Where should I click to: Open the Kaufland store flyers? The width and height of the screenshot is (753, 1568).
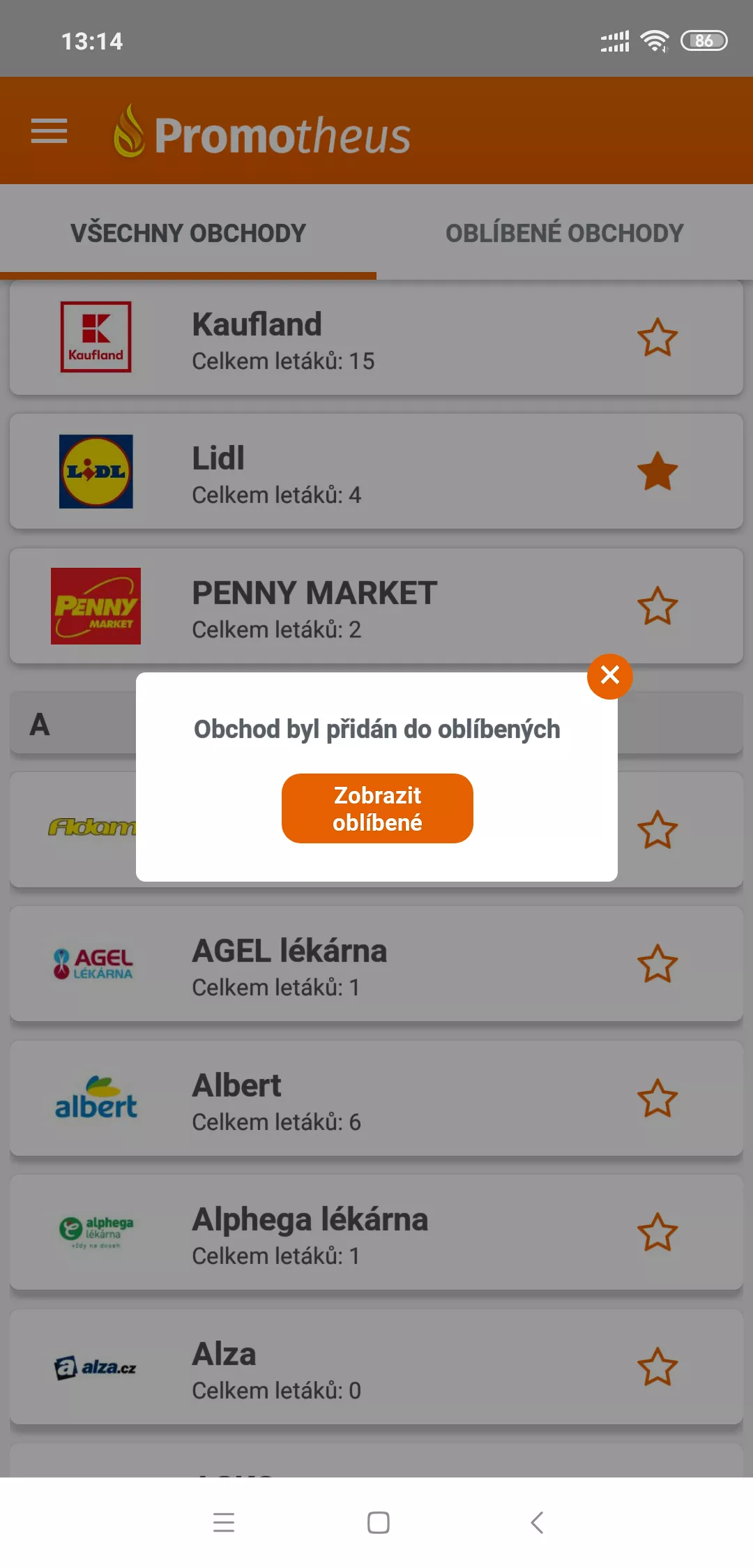376,338
